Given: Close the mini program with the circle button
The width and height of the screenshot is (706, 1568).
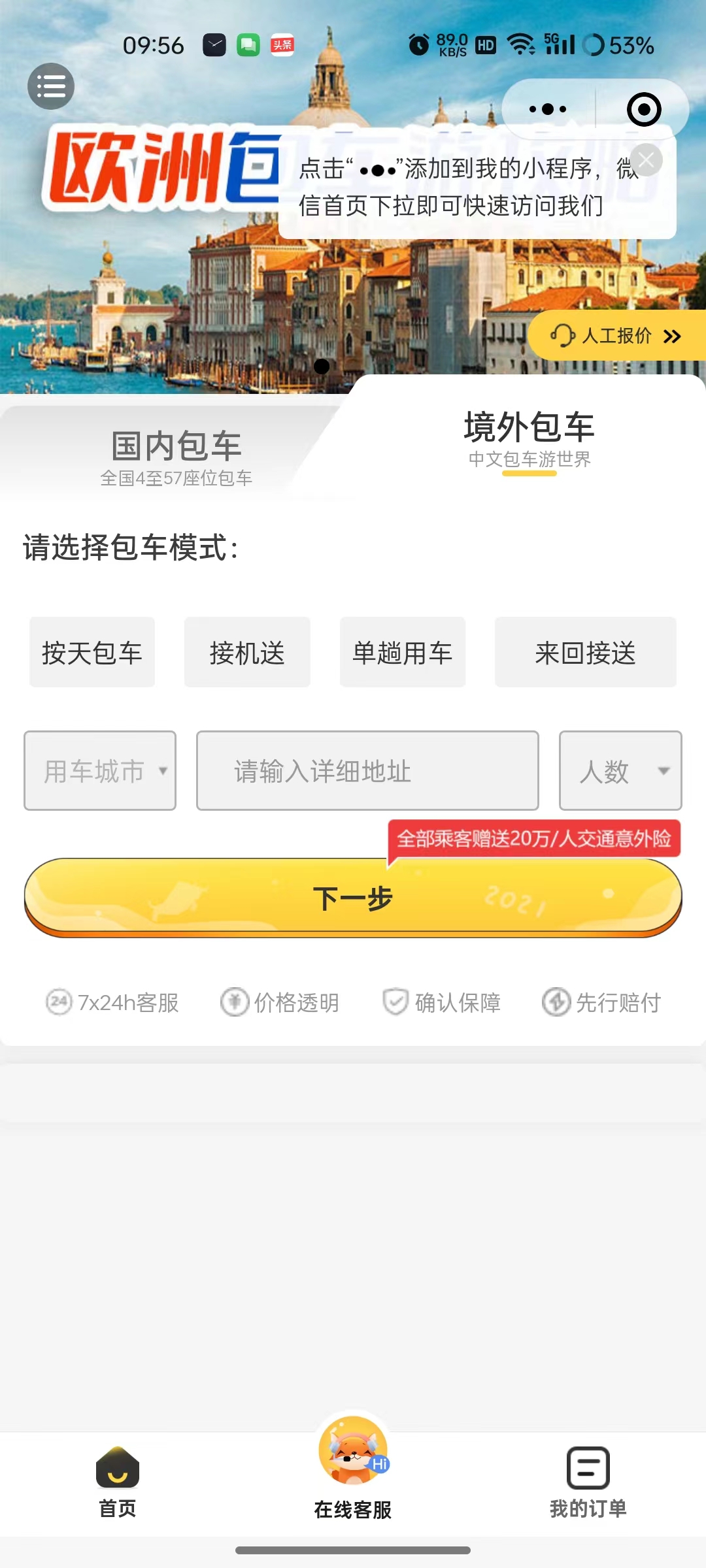Looking at the screenshot, I should click(x=643, y=109).
